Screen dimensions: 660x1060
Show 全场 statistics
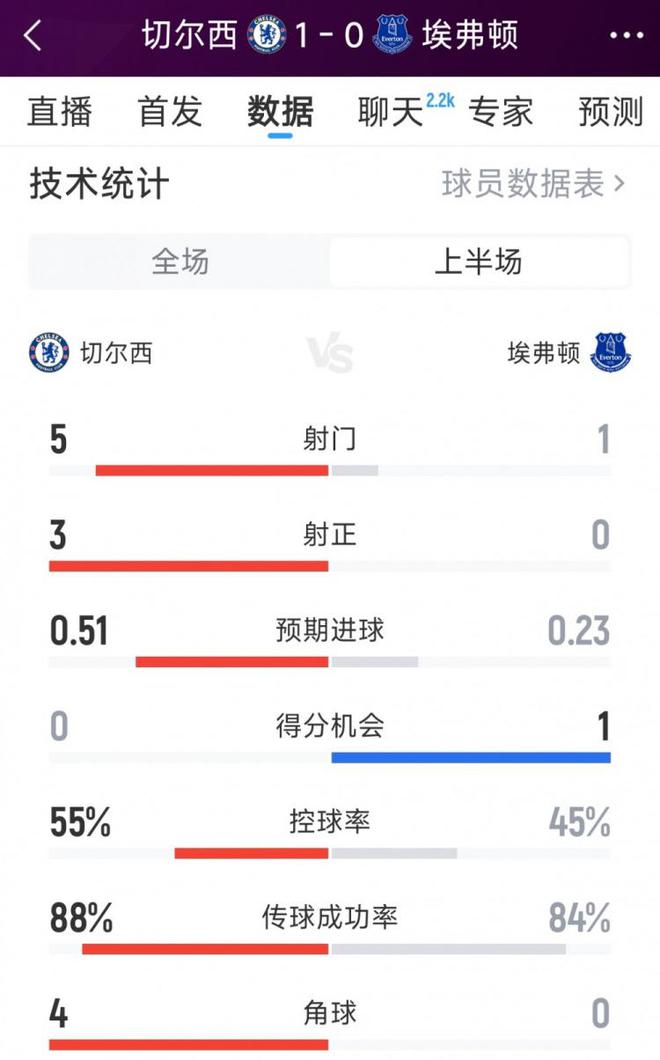coord(180,262)
